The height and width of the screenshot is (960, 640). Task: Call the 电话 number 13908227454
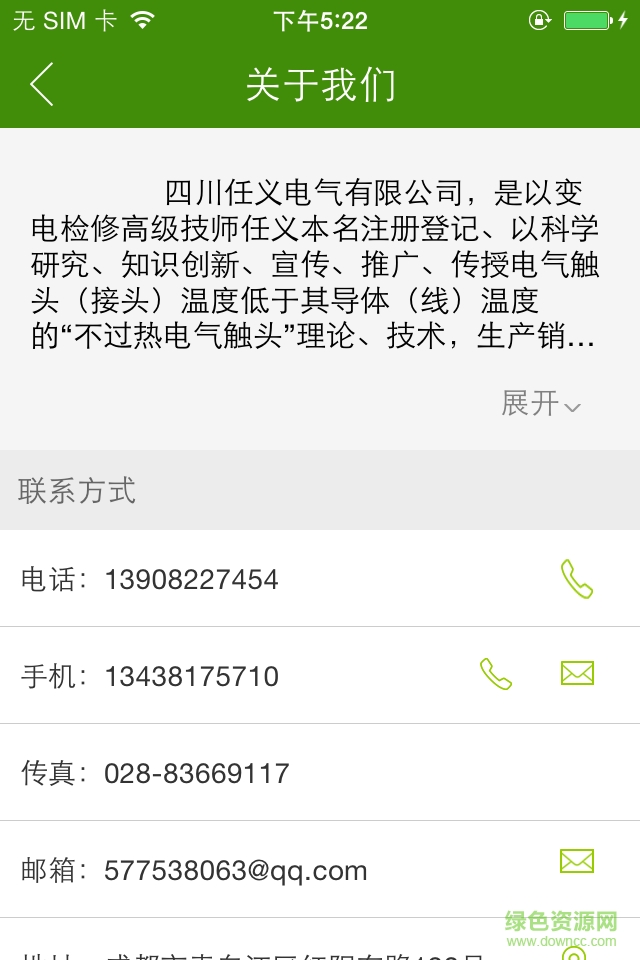577,579
